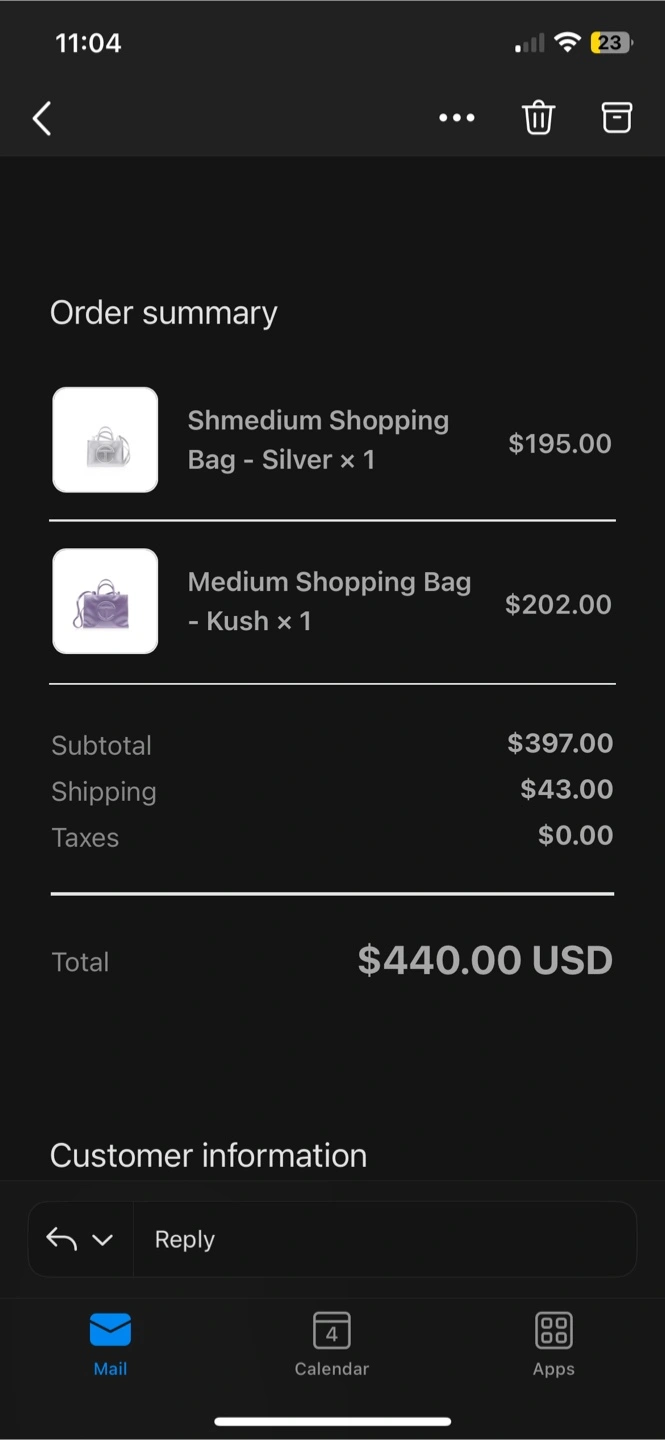Tap the reply arrow icon
Screen dimensions: 665x1440
61,1240
